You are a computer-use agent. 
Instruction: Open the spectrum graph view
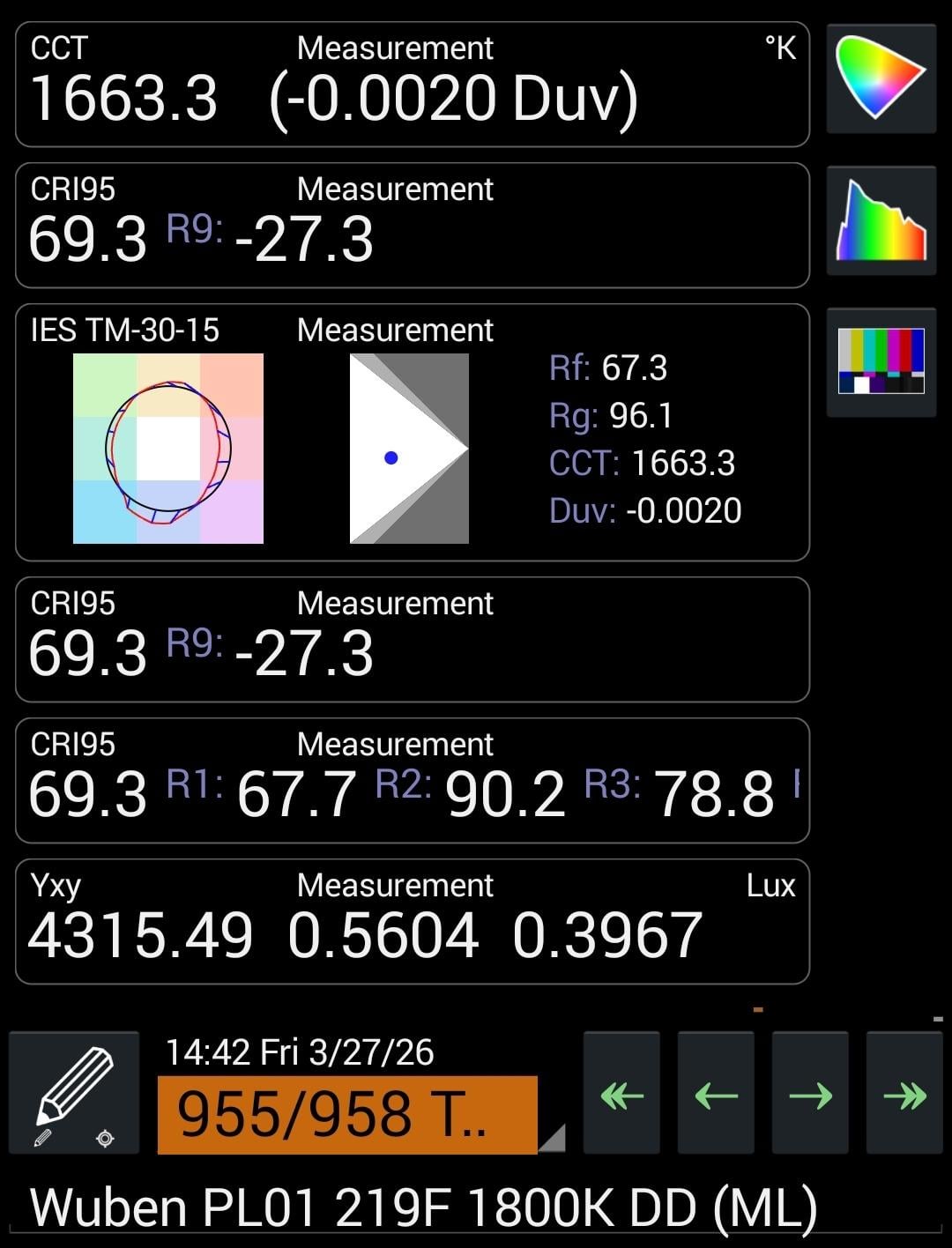coord(881,220)
